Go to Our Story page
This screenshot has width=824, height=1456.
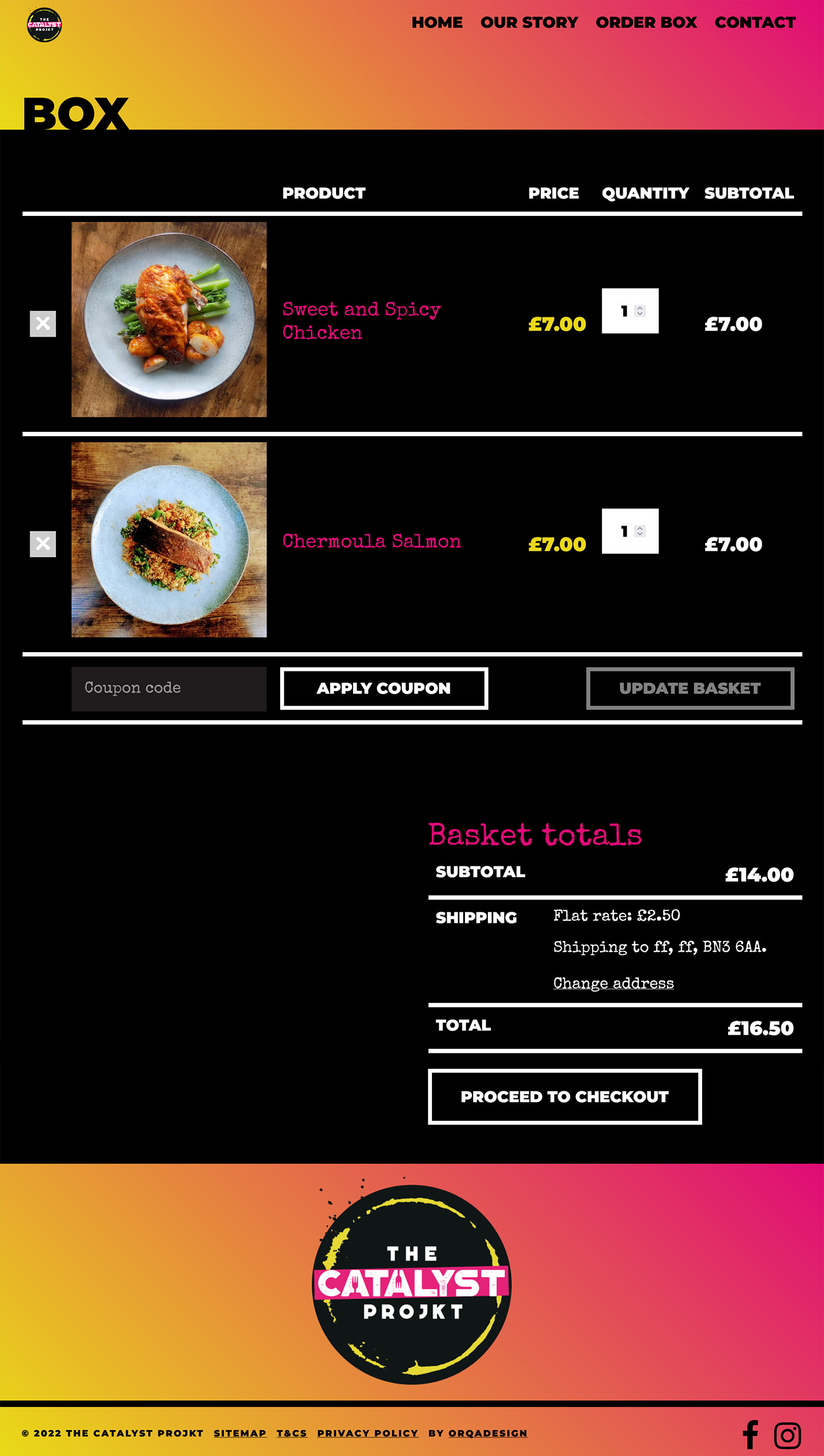tap(529, 22)
